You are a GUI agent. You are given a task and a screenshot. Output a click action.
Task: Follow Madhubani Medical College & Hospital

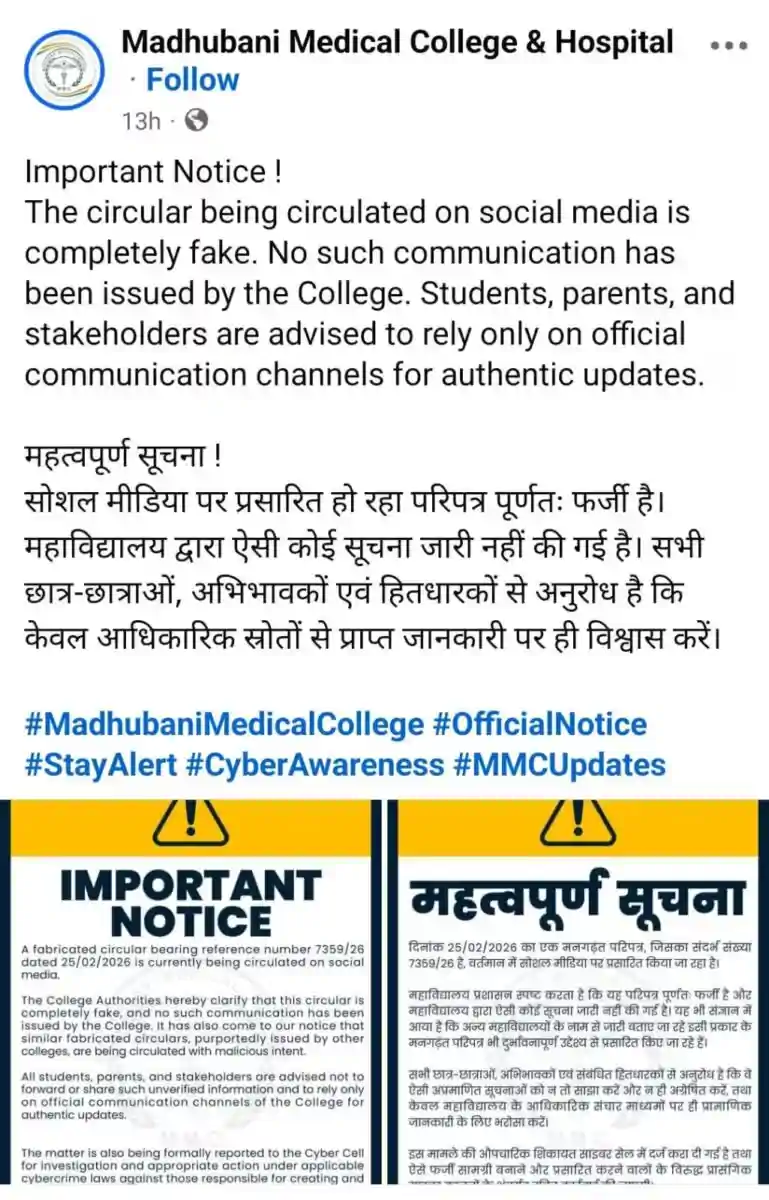(193, 80)
